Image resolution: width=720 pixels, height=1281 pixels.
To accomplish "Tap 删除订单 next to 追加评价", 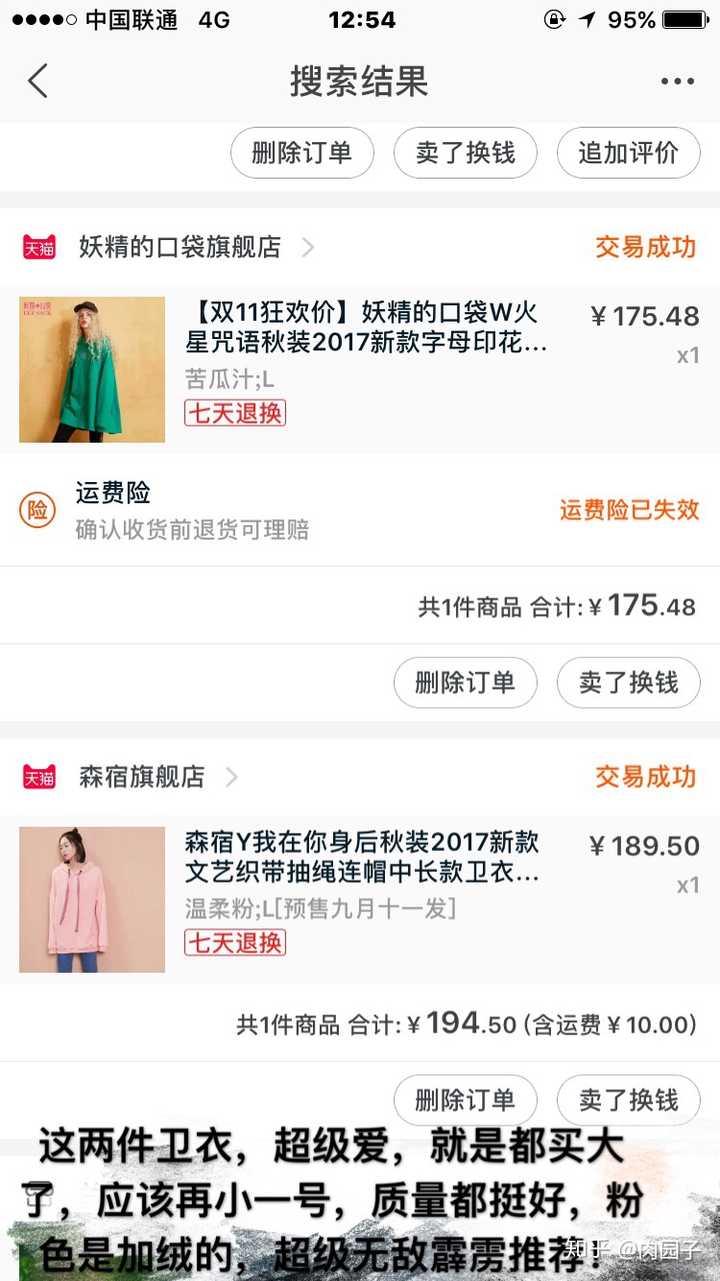I will [x=302, y=153].
